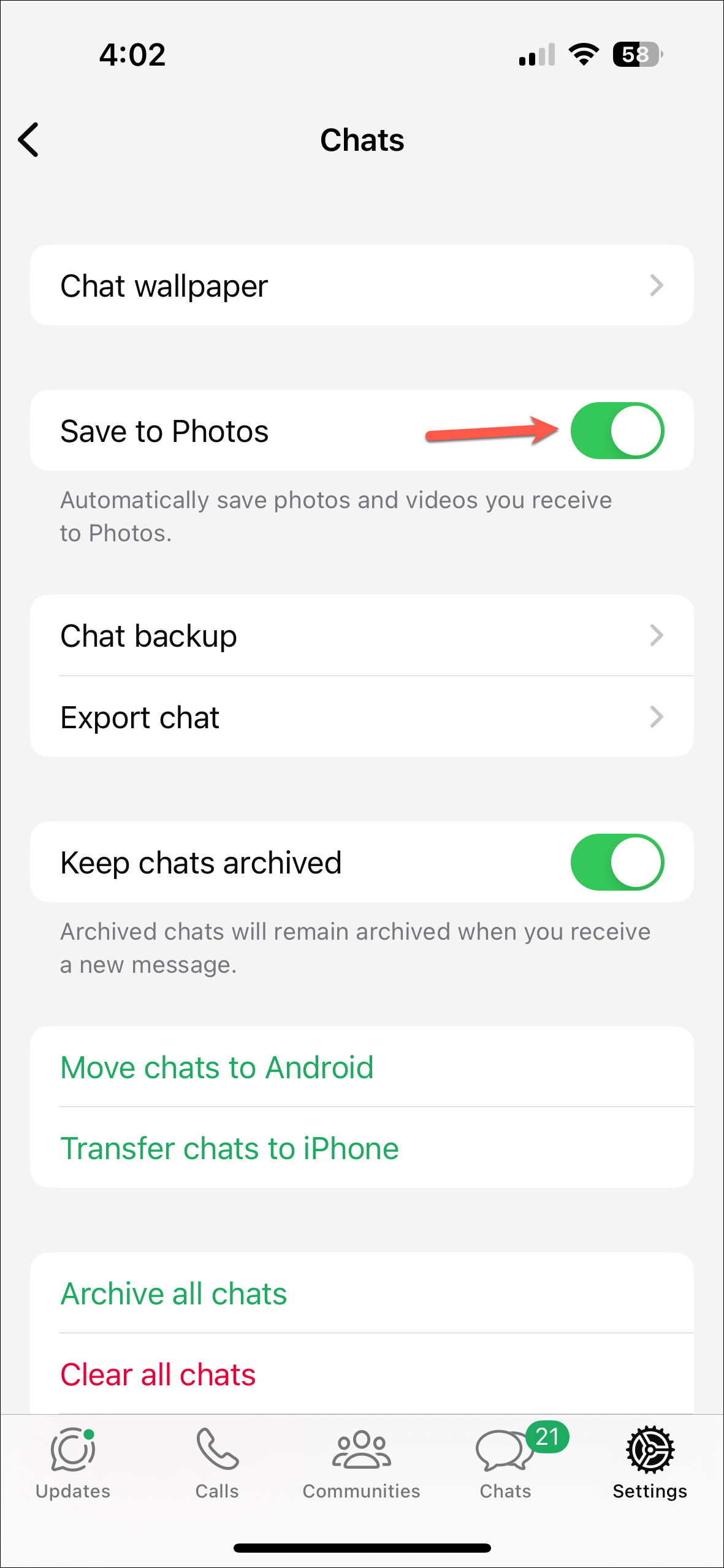Disable Keep chats archived
Screen dimensions: 724x1568
[617, 862]
